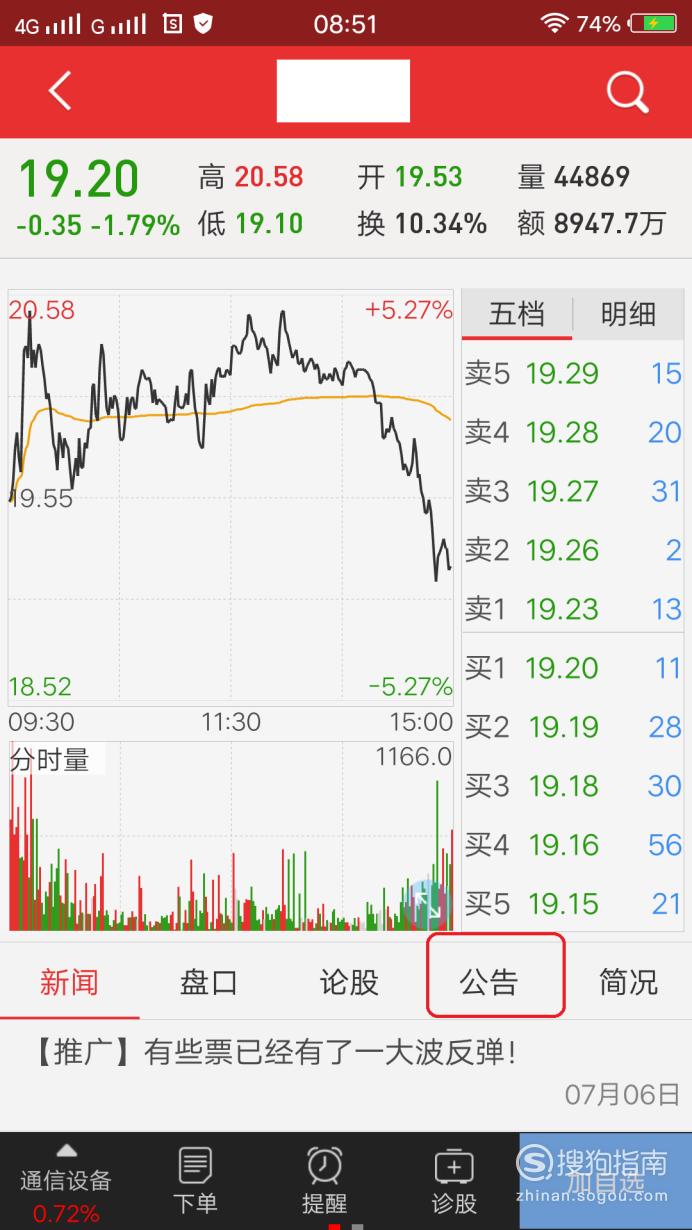Select the 新闻 tab
Viewport: 692px width, 1230px height.
tap(69, 982)
